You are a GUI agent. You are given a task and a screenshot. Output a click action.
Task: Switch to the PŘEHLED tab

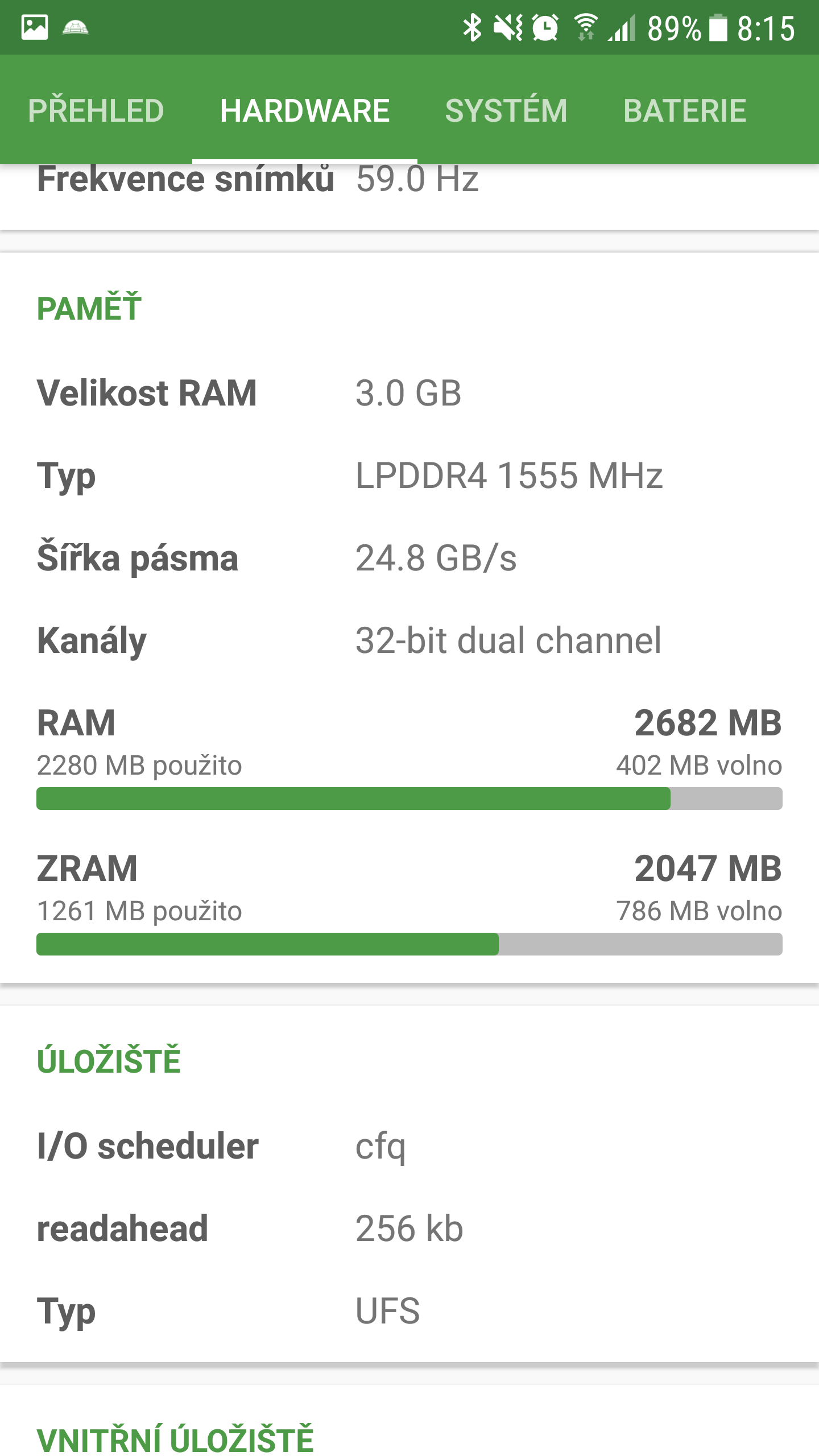point(96,110)
